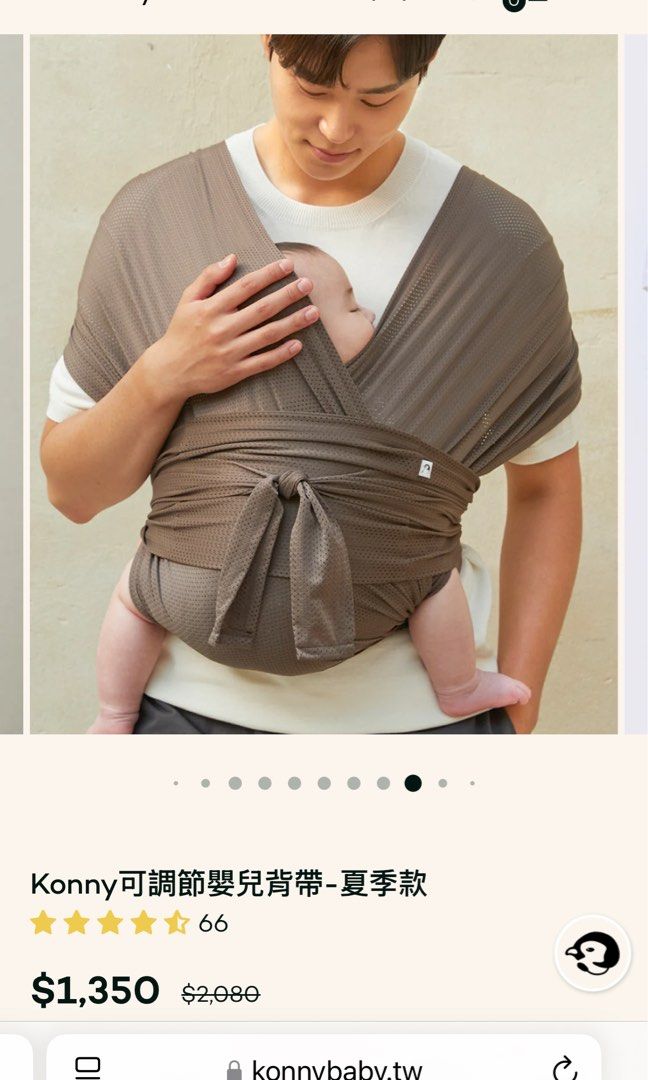View the product photo full-size
Viewport: 648px width, 1080px height.
(x=323, y=384)
